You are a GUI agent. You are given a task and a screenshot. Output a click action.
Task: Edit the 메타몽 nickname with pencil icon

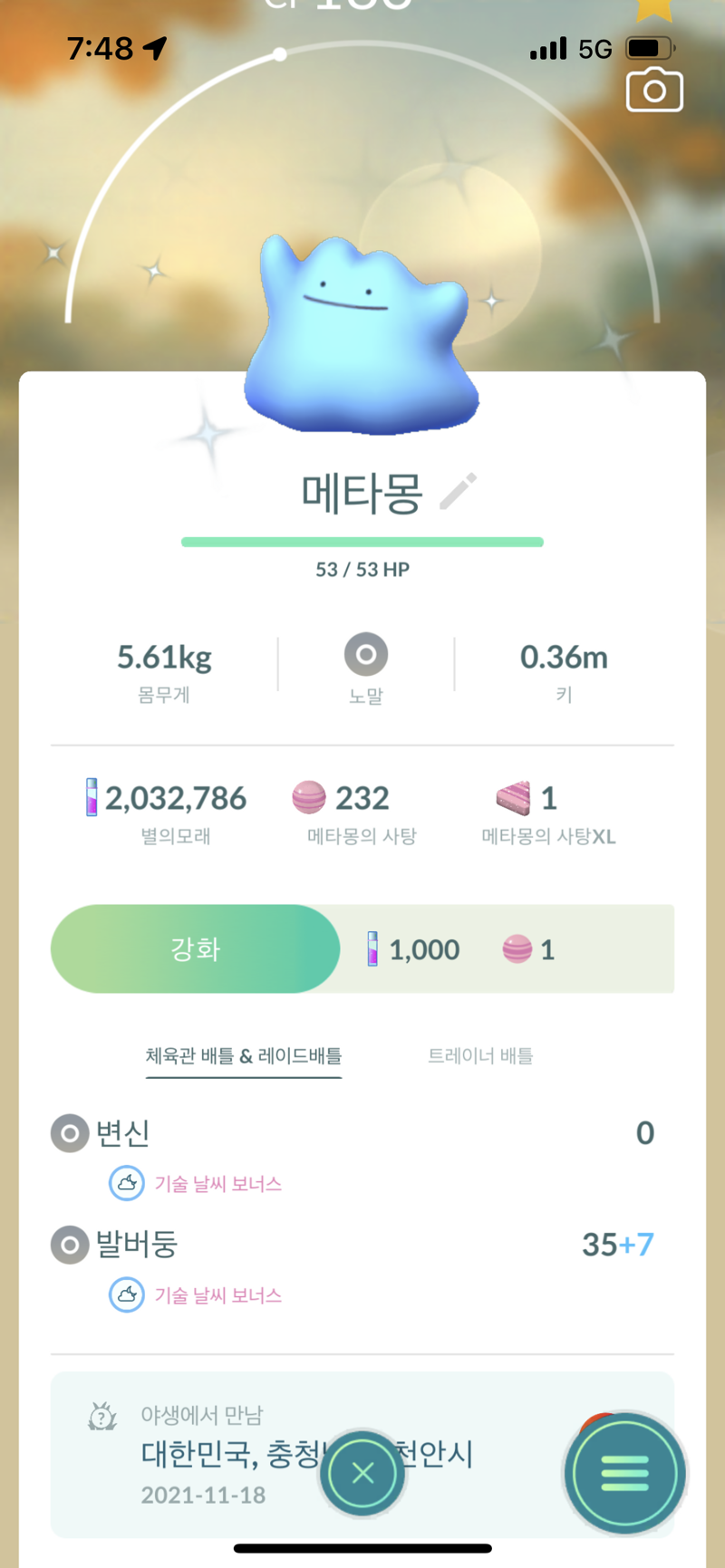tap(459, 491)
